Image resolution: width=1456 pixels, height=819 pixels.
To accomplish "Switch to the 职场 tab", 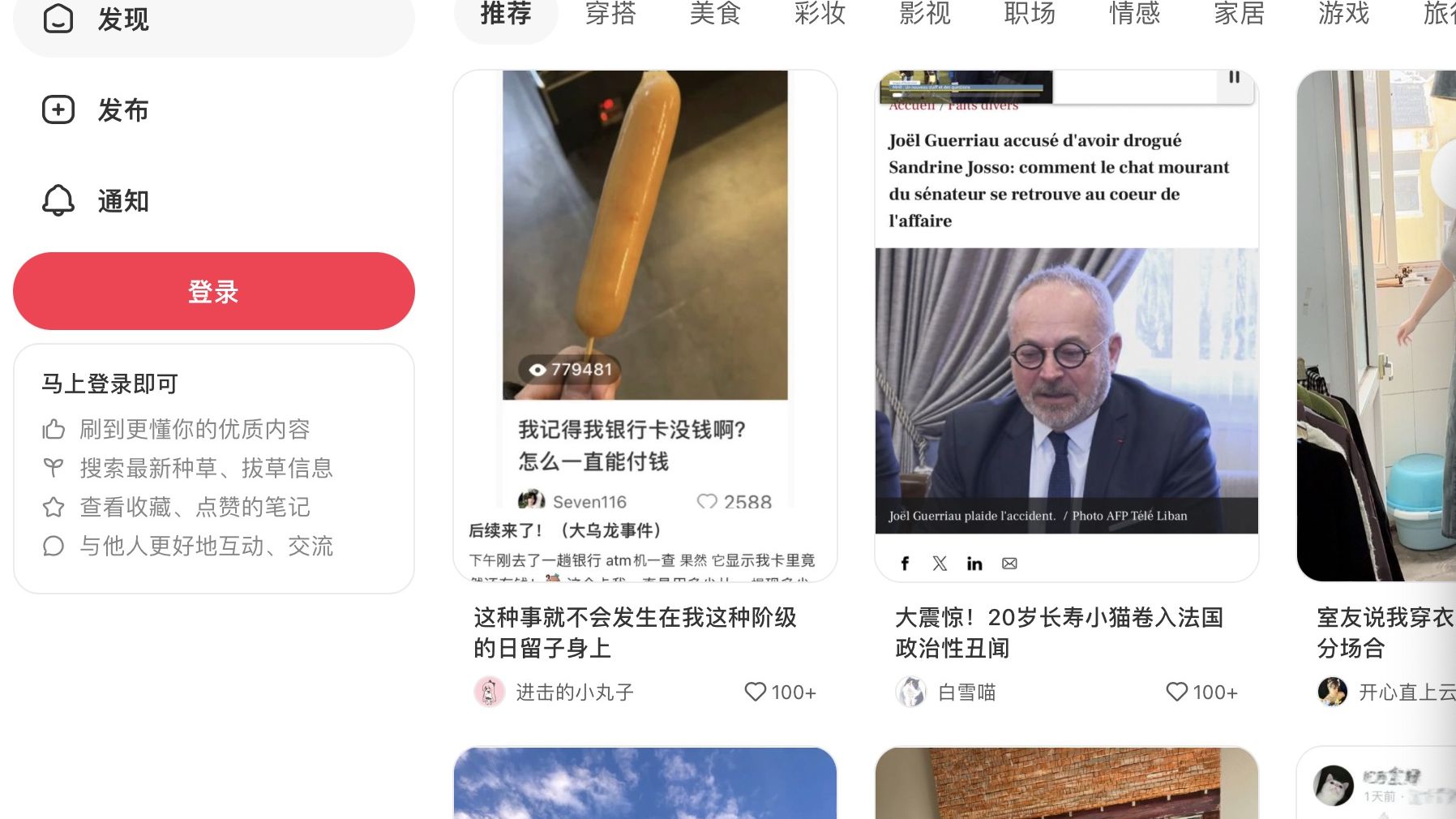I will pos(1030,14).
